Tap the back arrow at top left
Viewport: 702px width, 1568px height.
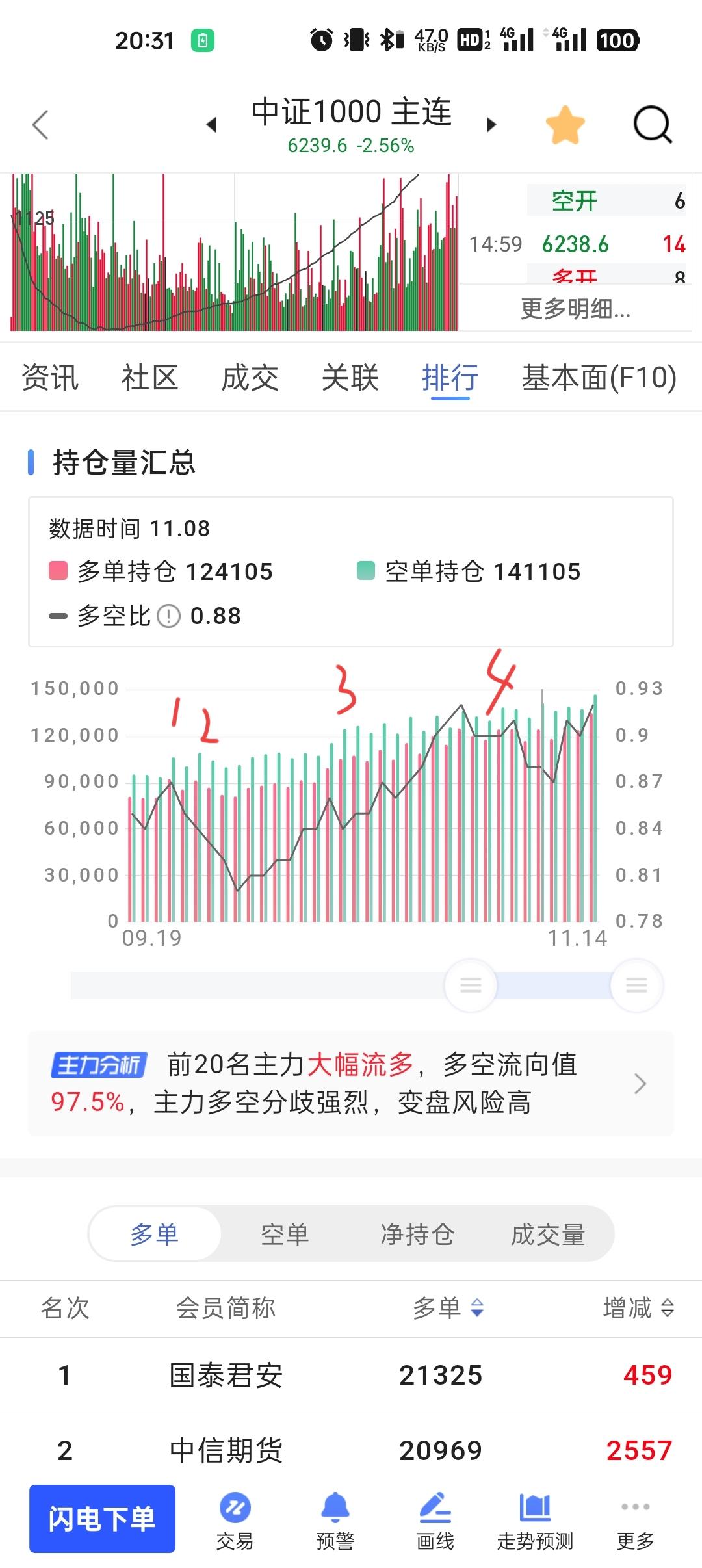pyautogui.click(x=40, y=125)
